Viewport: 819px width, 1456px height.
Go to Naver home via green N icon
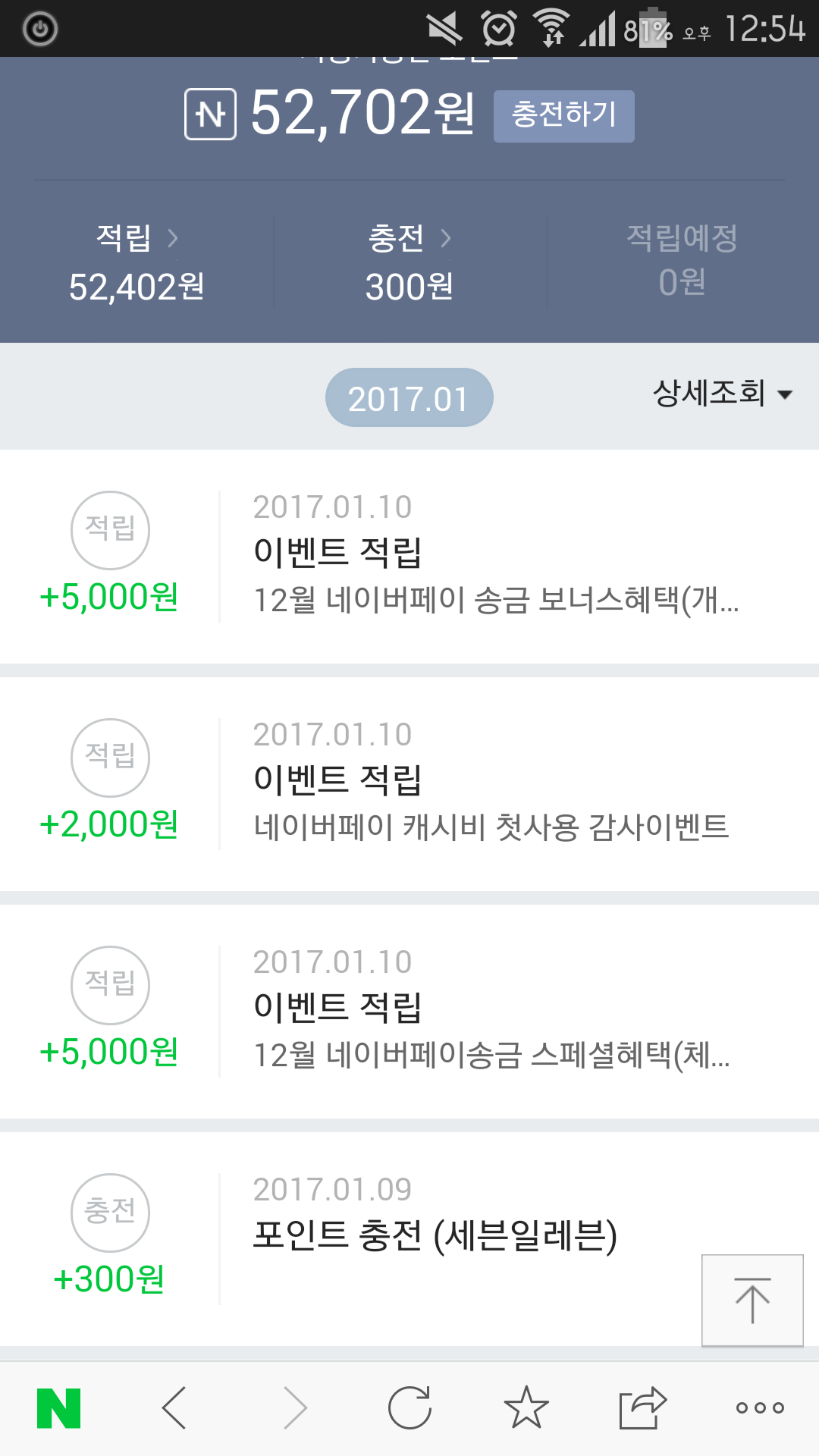click(58, 1408)
